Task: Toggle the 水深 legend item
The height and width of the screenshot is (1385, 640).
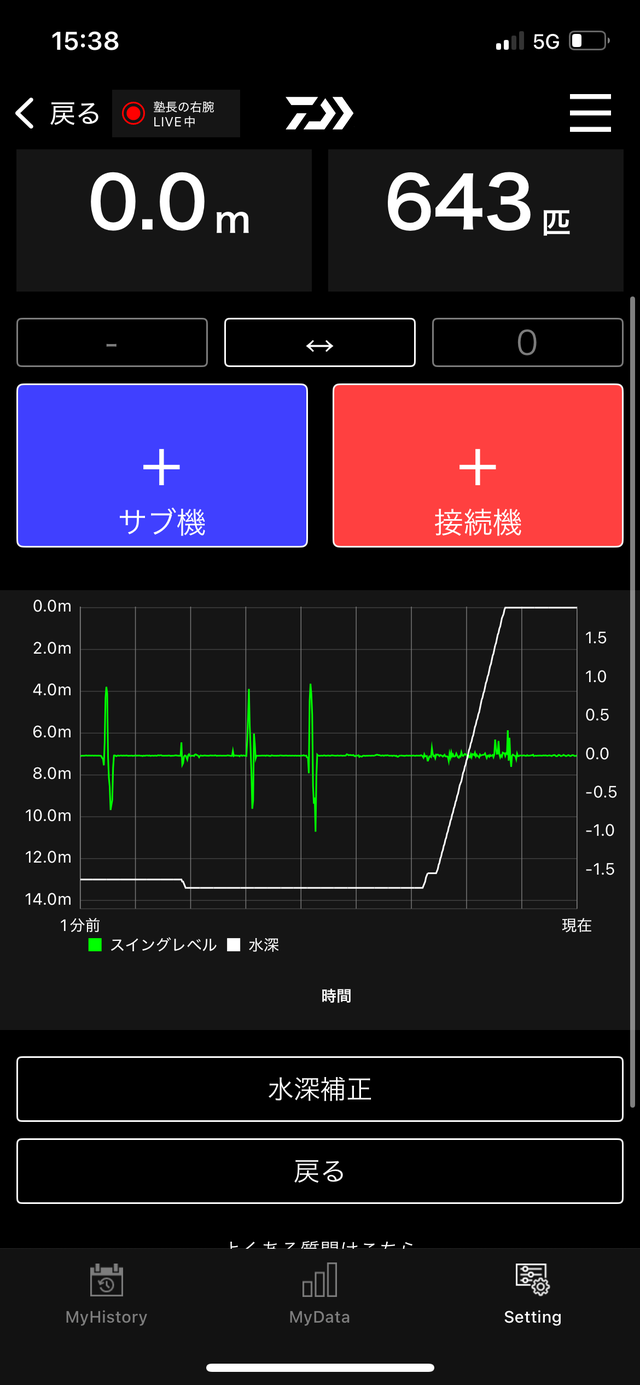Action: (254, 945)
